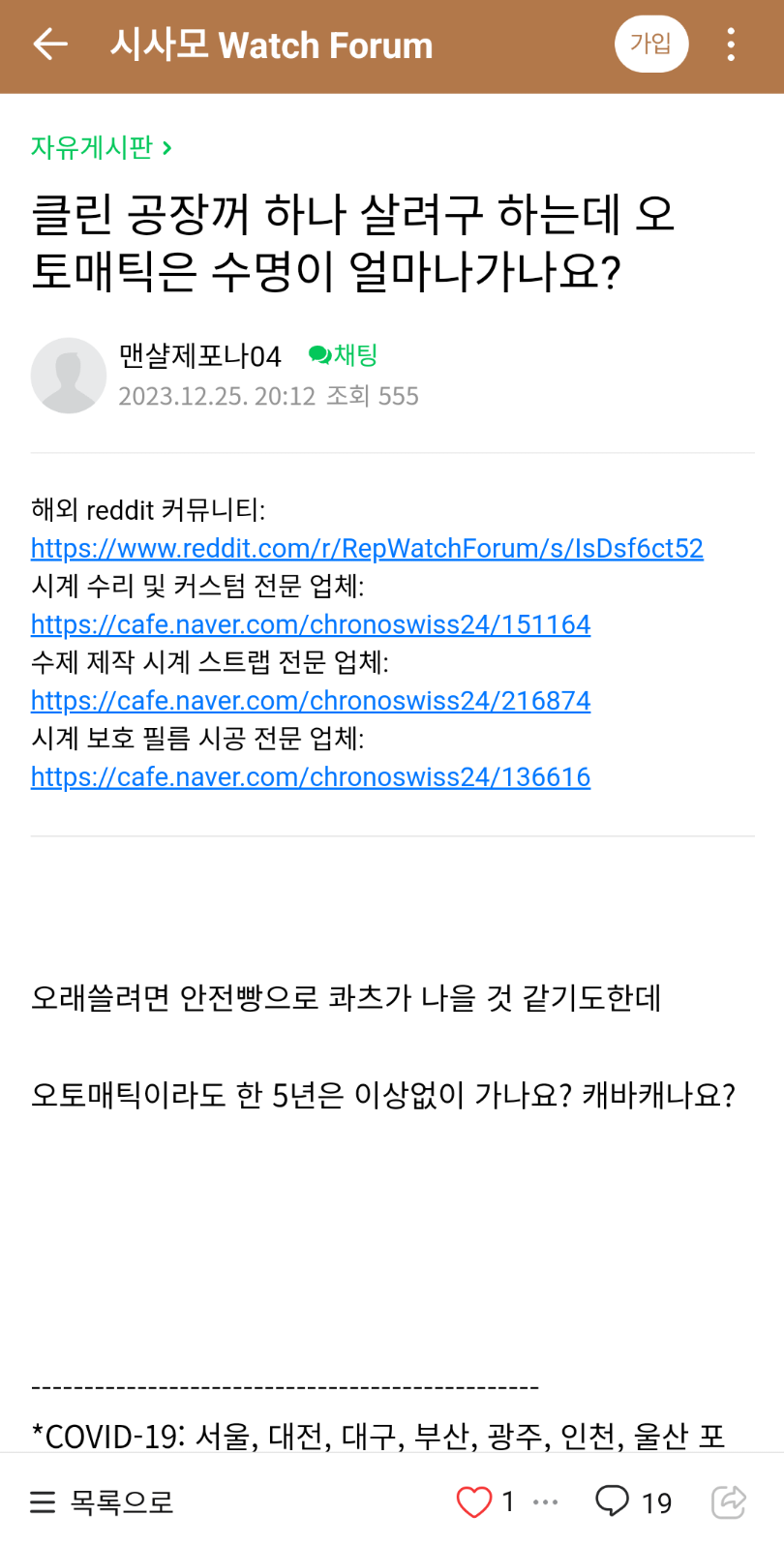Screen dimensions: 784x1546
Task: Open the chronoswiss24/151164 cafe link
Action: pyautogui.click(x=311, y=624)
